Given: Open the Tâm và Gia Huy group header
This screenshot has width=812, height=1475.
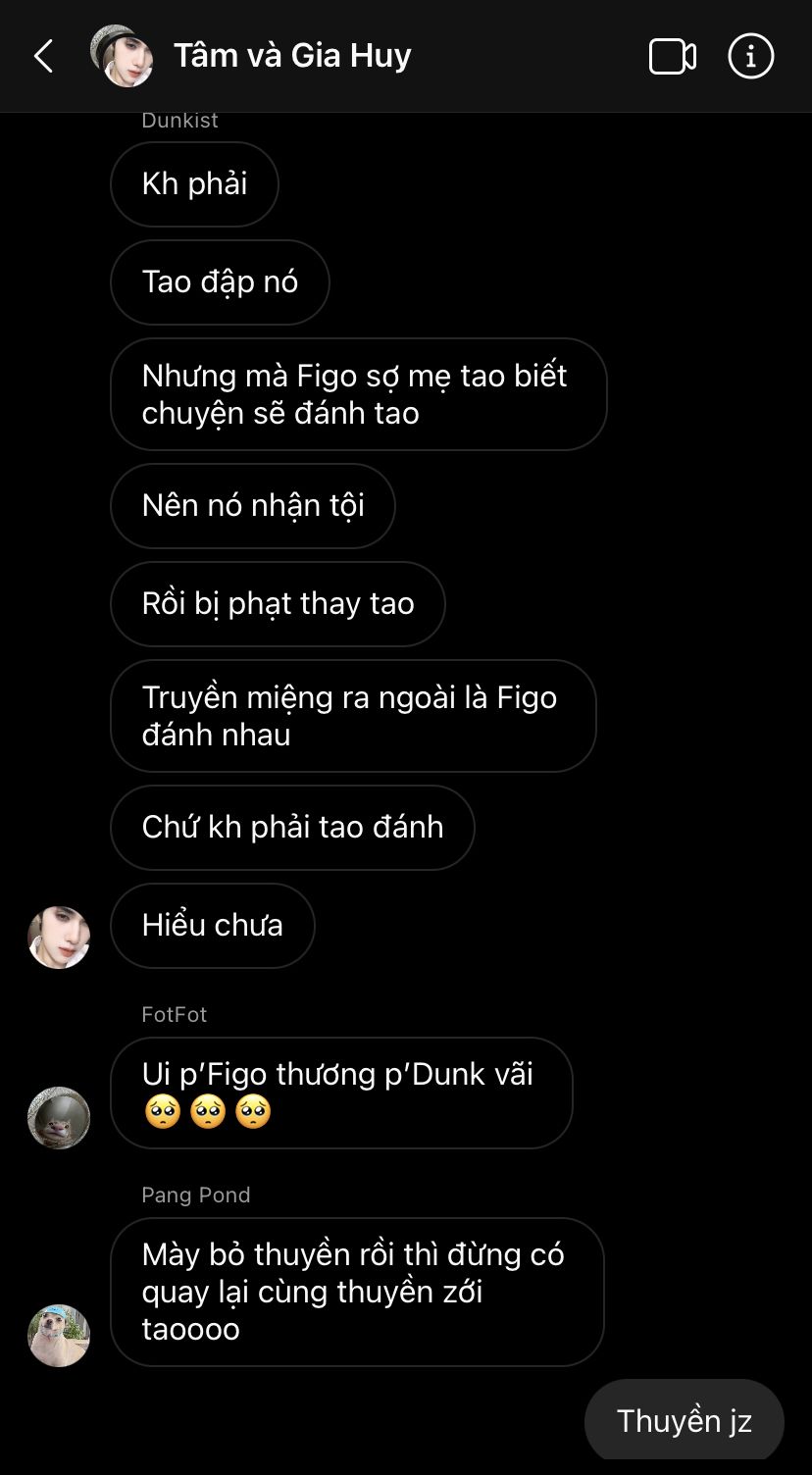Looking at the screenshot, I should (x=291, y=56).
